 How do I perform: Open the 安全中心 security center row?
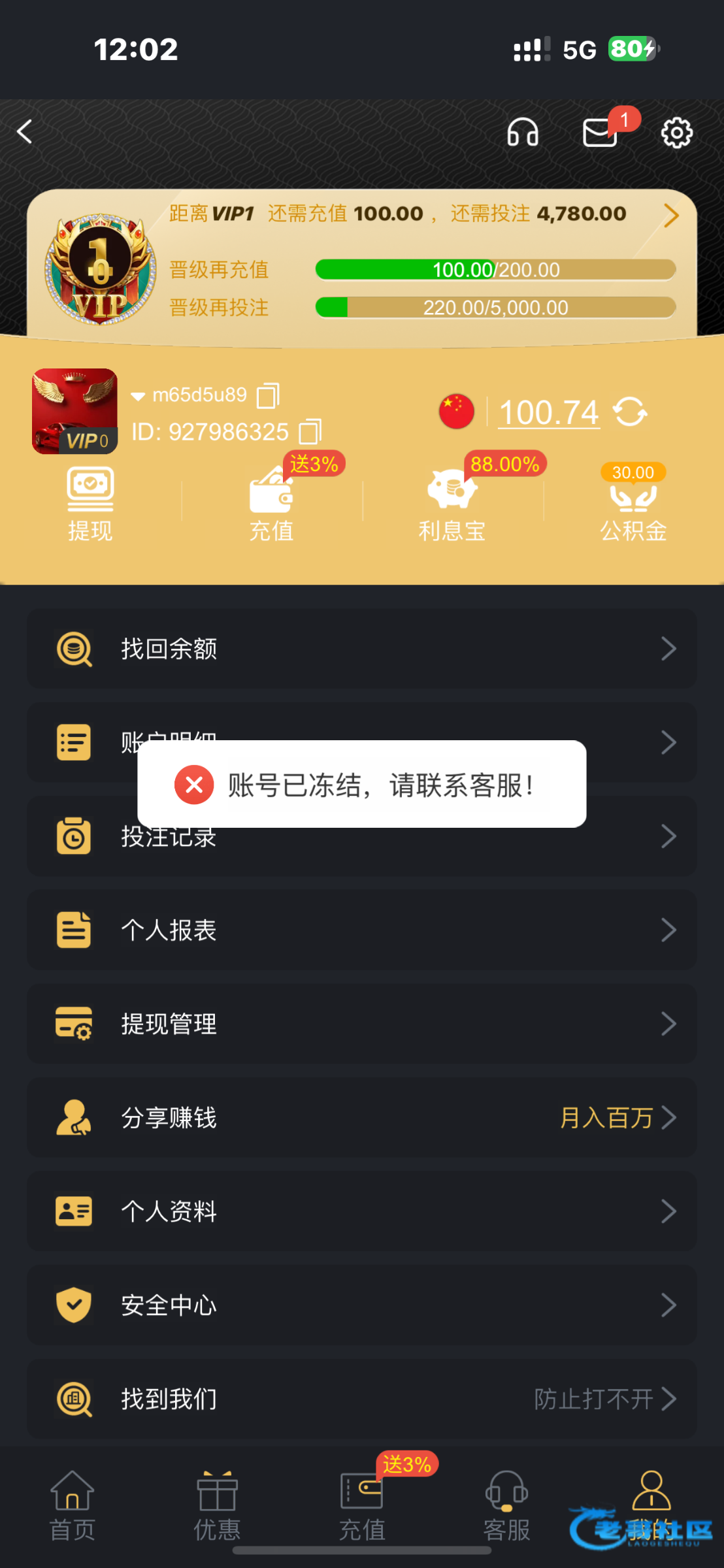(361, 1305)
